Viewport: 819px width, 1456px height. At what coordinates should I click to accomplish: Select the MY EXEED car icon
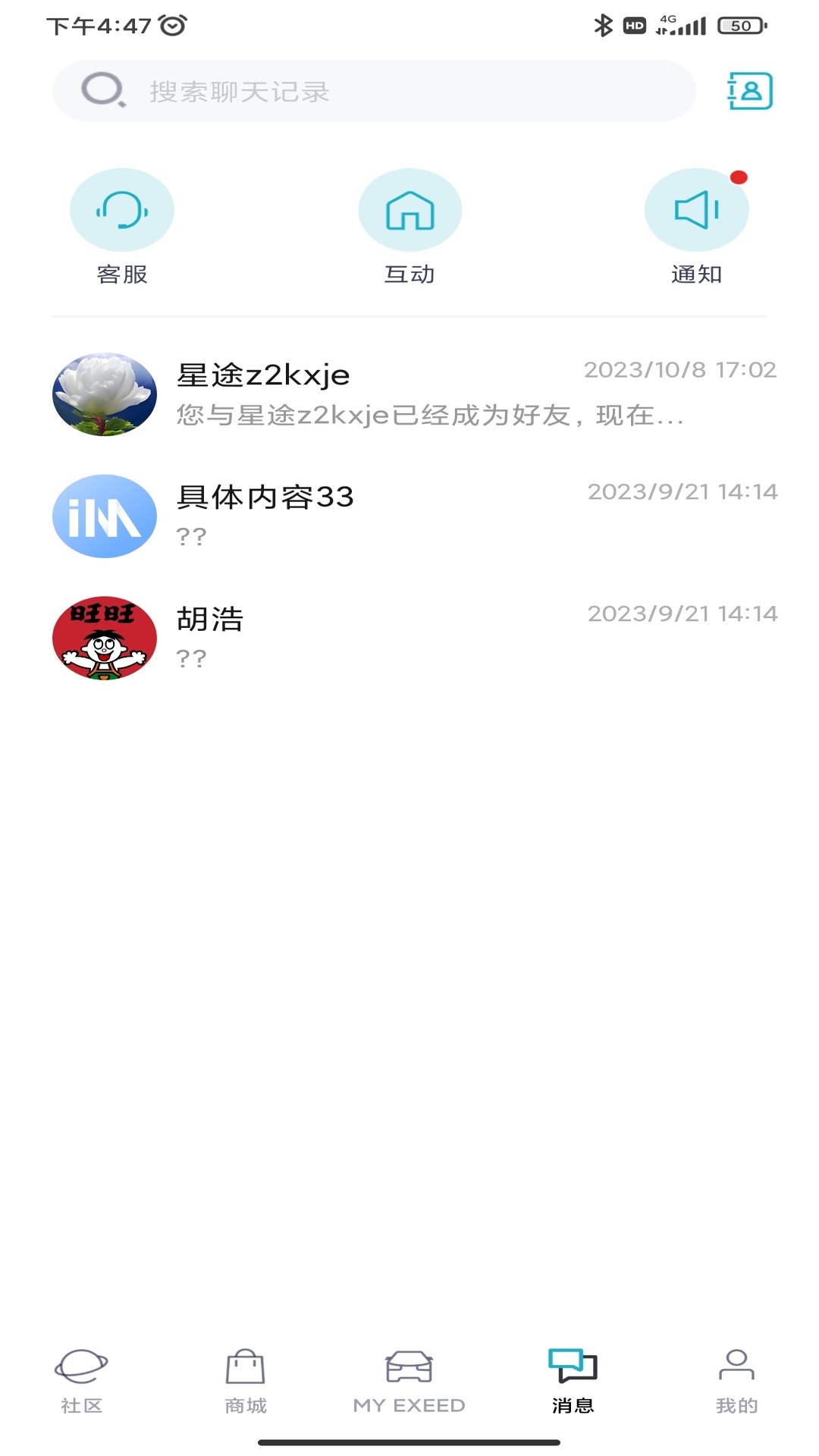409,1374
